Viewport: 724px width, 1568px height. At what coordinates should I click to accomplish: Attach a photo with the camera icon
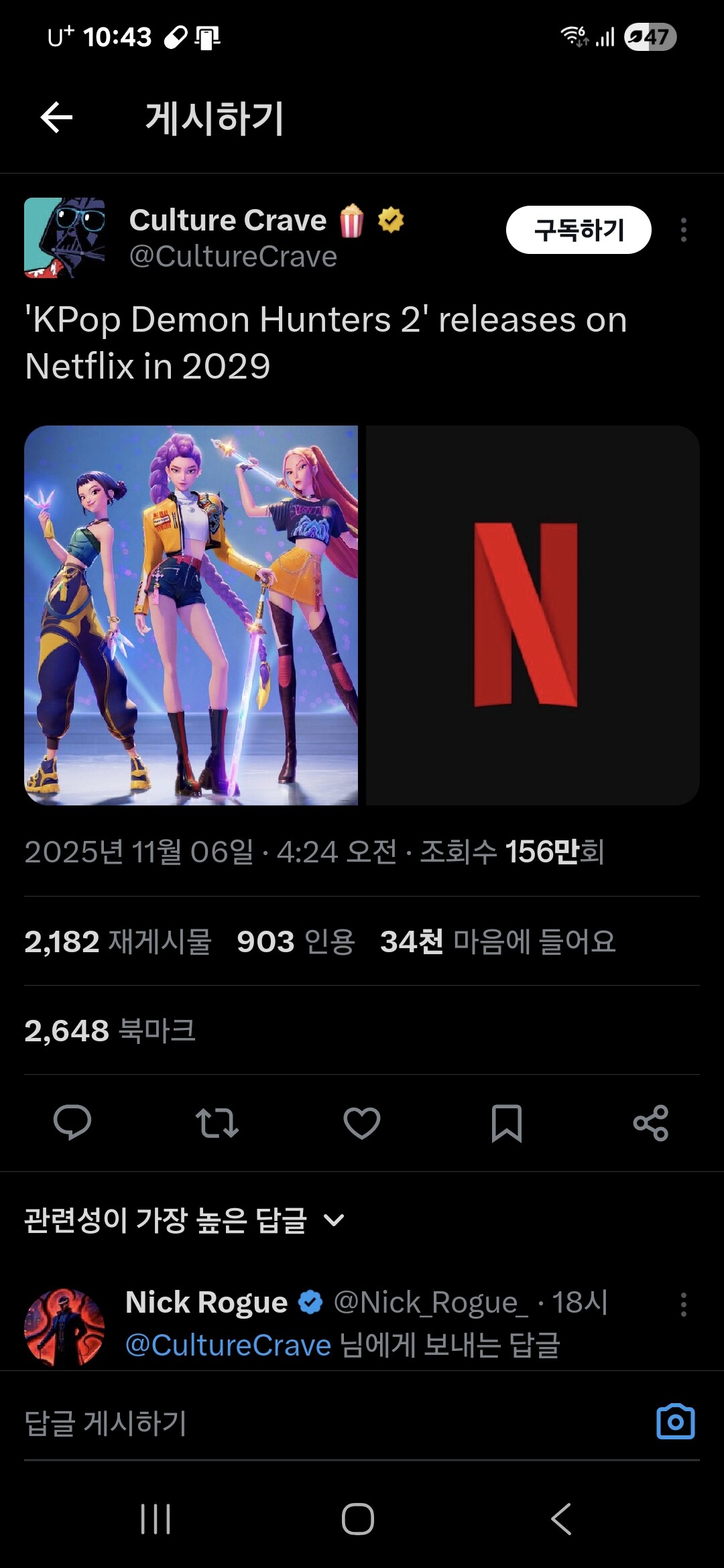tap(675, 1421)
